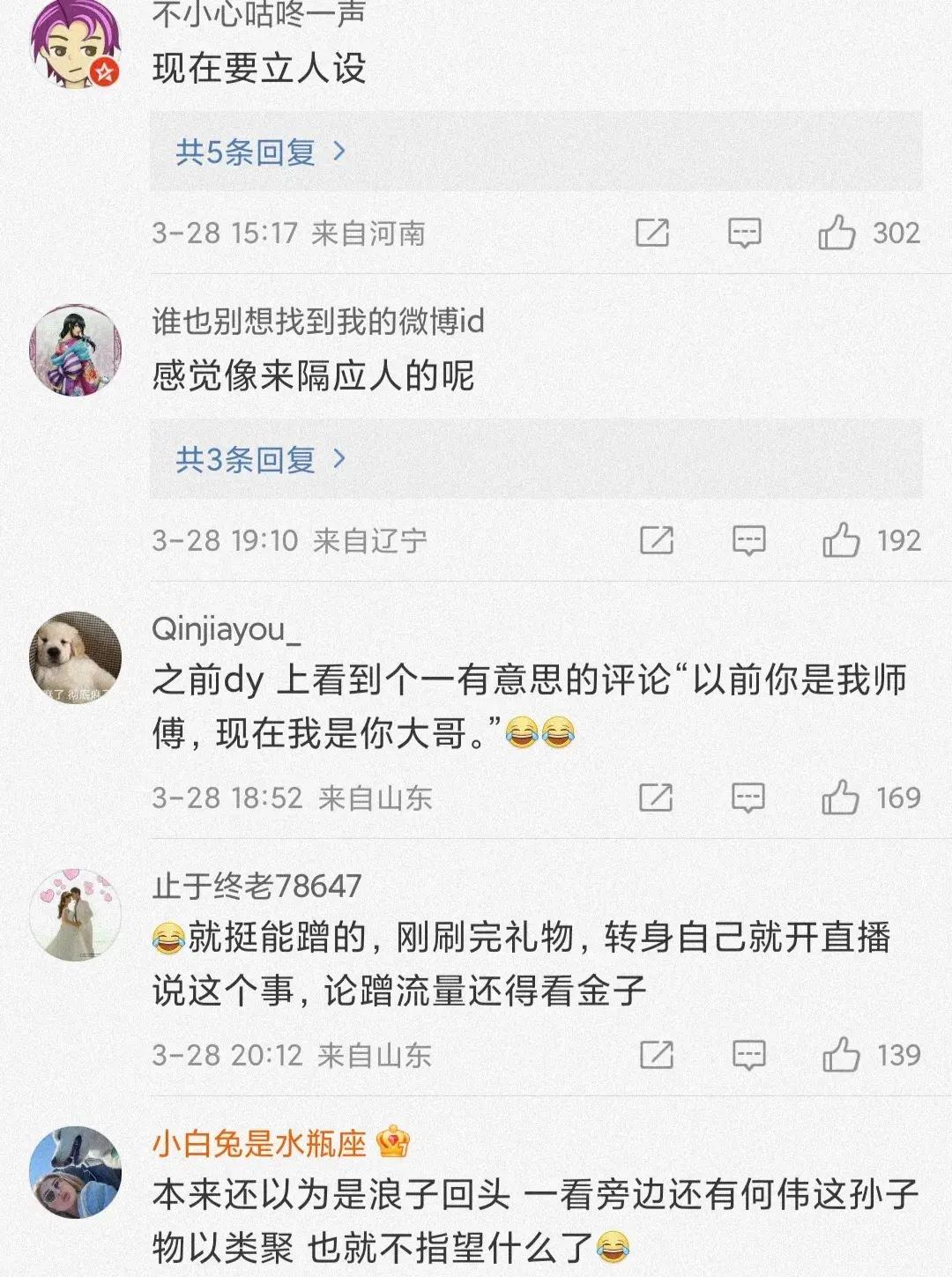Repost the comment by 止于终老78647

coord(657,1055)
